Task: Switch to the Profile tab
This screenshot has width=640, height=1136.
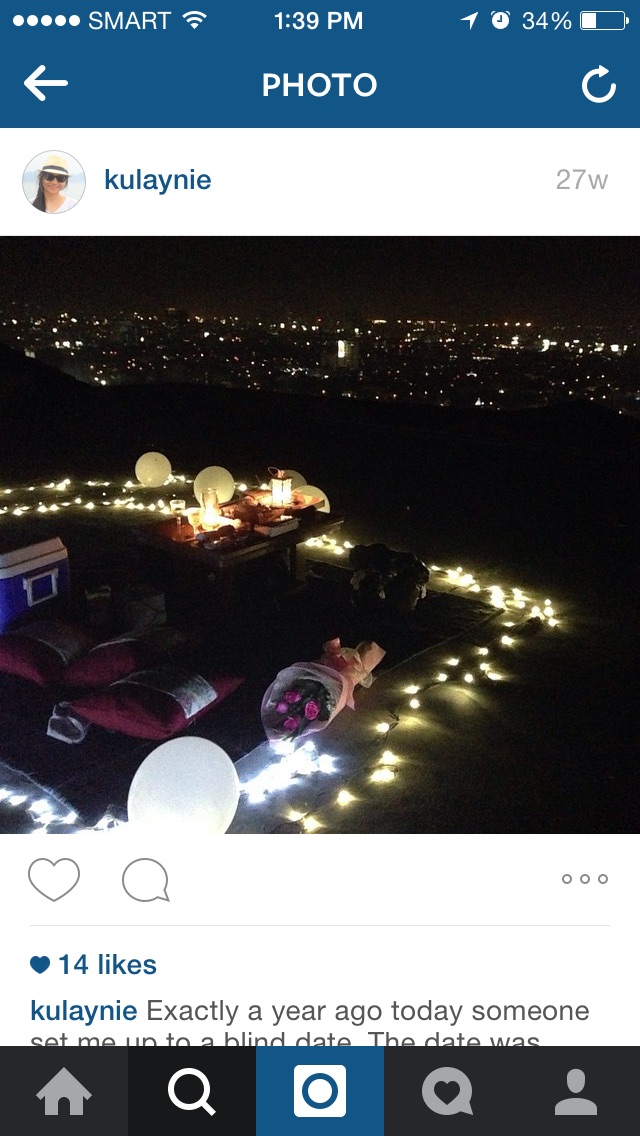Action: (576, 1091)
